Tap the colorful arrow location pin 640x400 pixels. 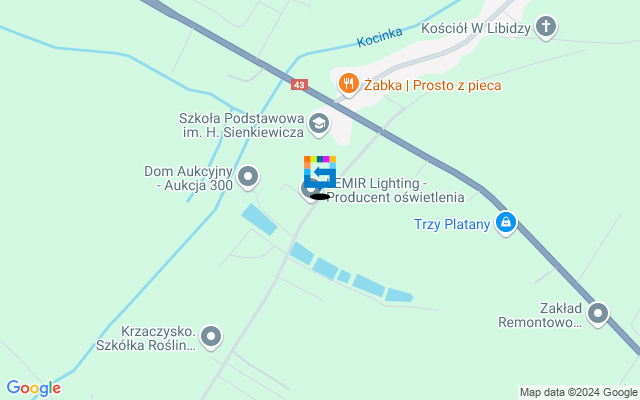pyautogui.click(x=320, y=171)
